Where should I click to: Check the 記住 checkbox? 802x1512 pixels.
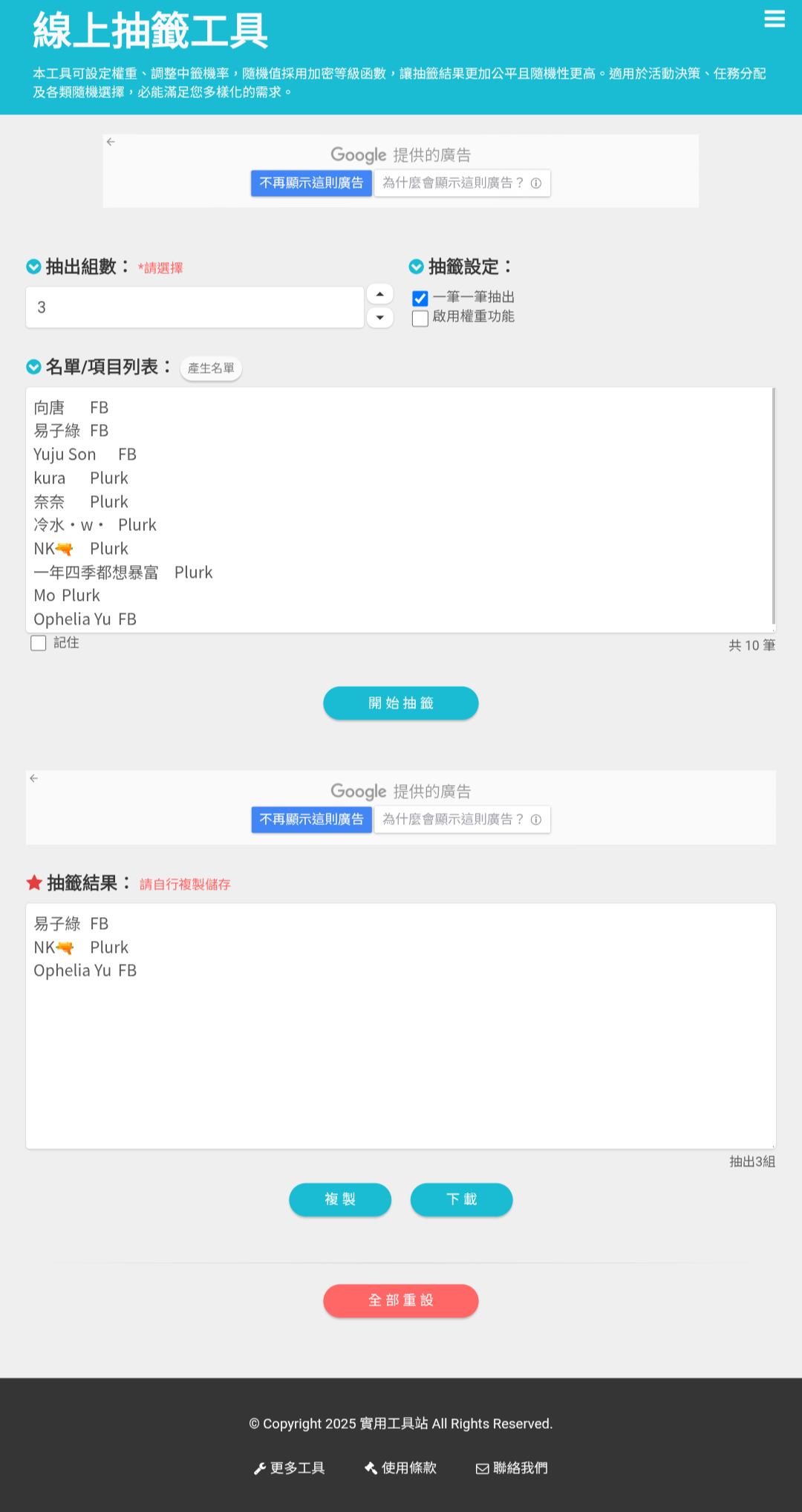(x=39, y=643)
